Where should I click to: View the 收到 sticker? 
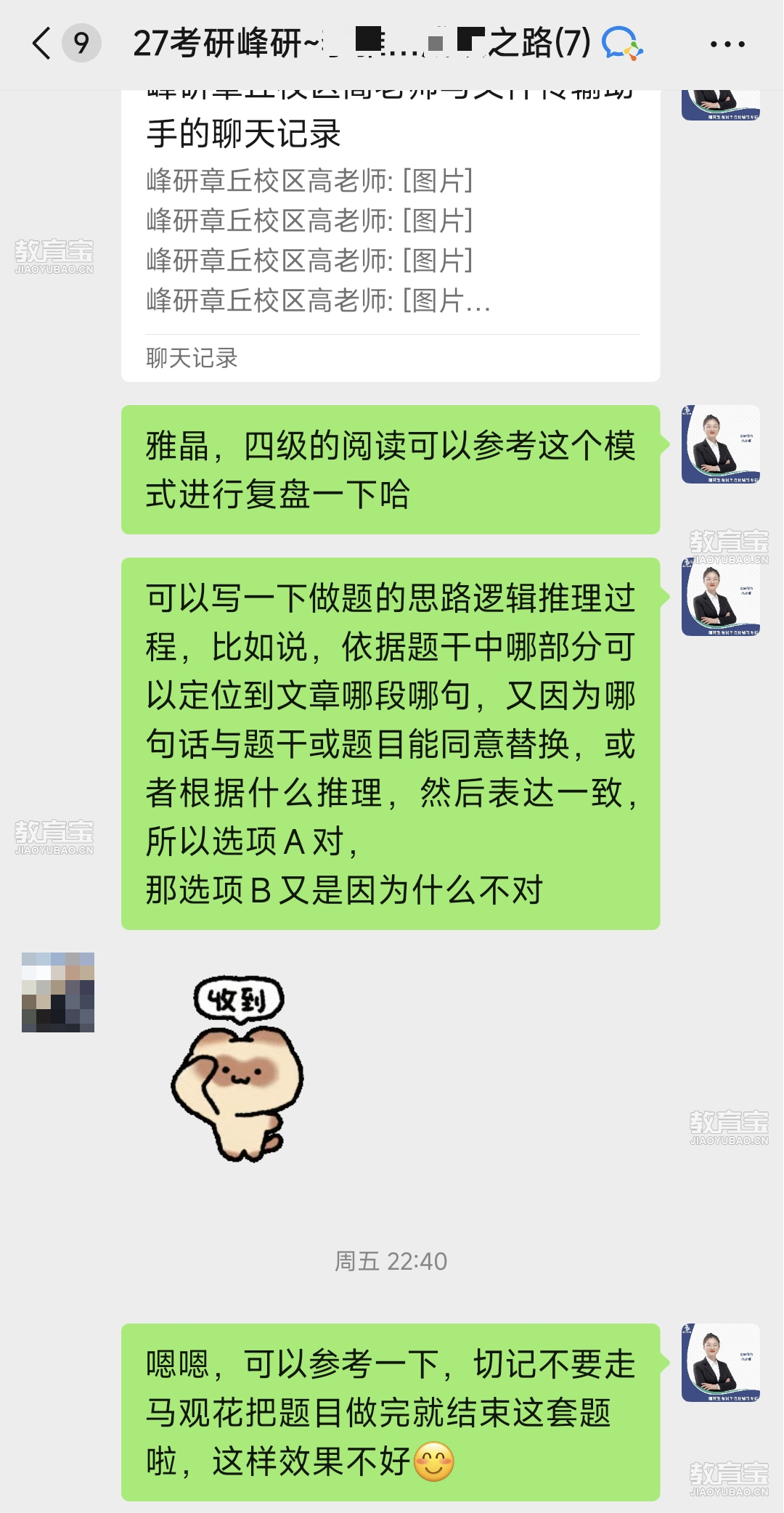[237, 1069]
